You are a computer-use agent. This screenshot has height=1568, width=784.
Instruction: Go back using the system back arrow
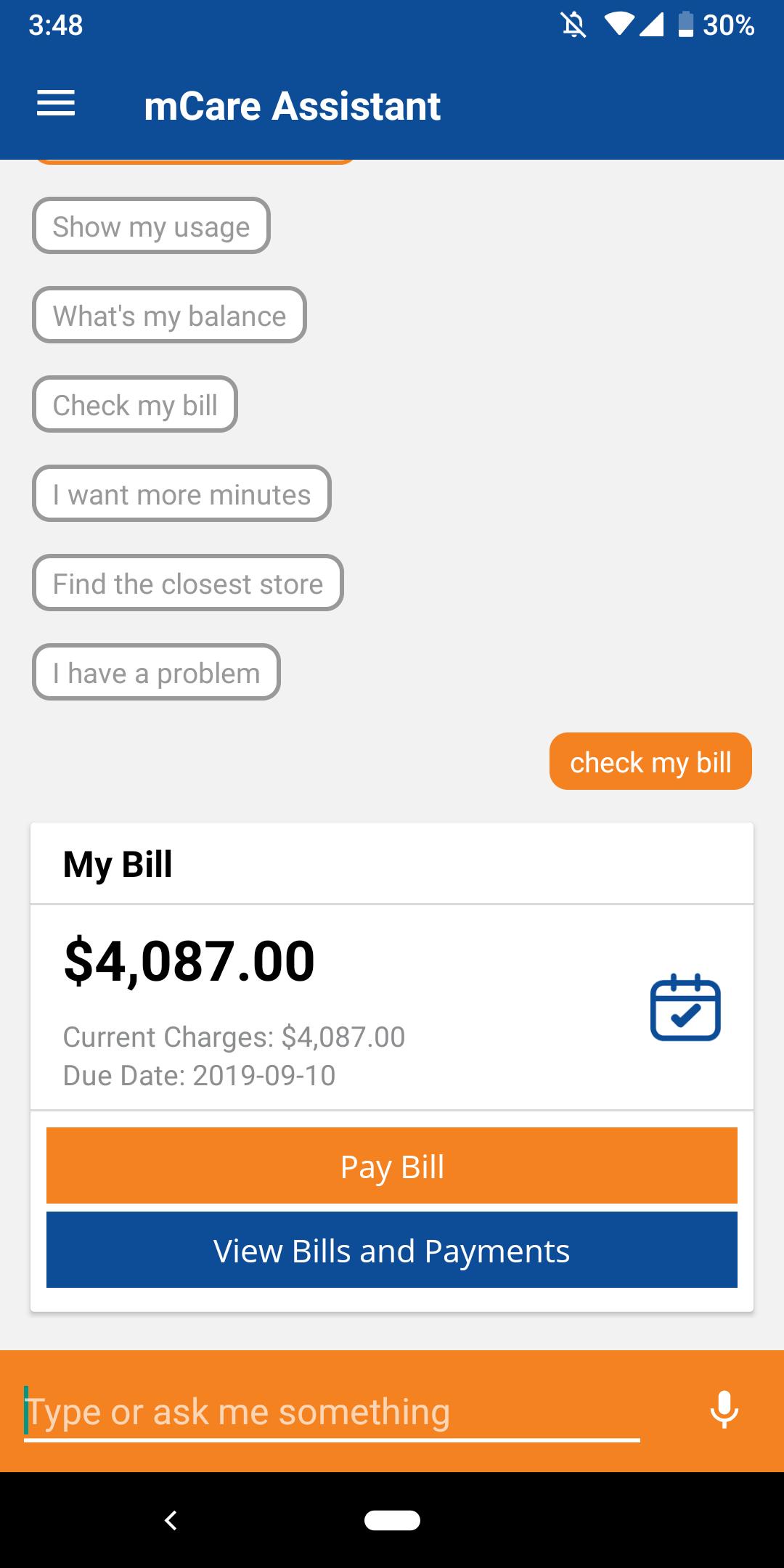click(x=171, y=1520)
